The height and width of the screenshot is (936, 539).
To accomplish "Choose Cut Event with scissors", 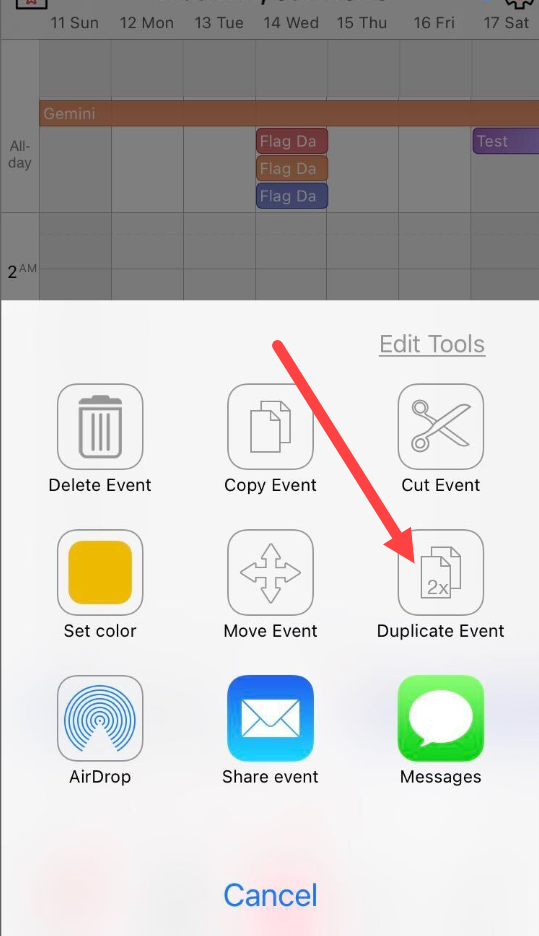I will point(441,427).
